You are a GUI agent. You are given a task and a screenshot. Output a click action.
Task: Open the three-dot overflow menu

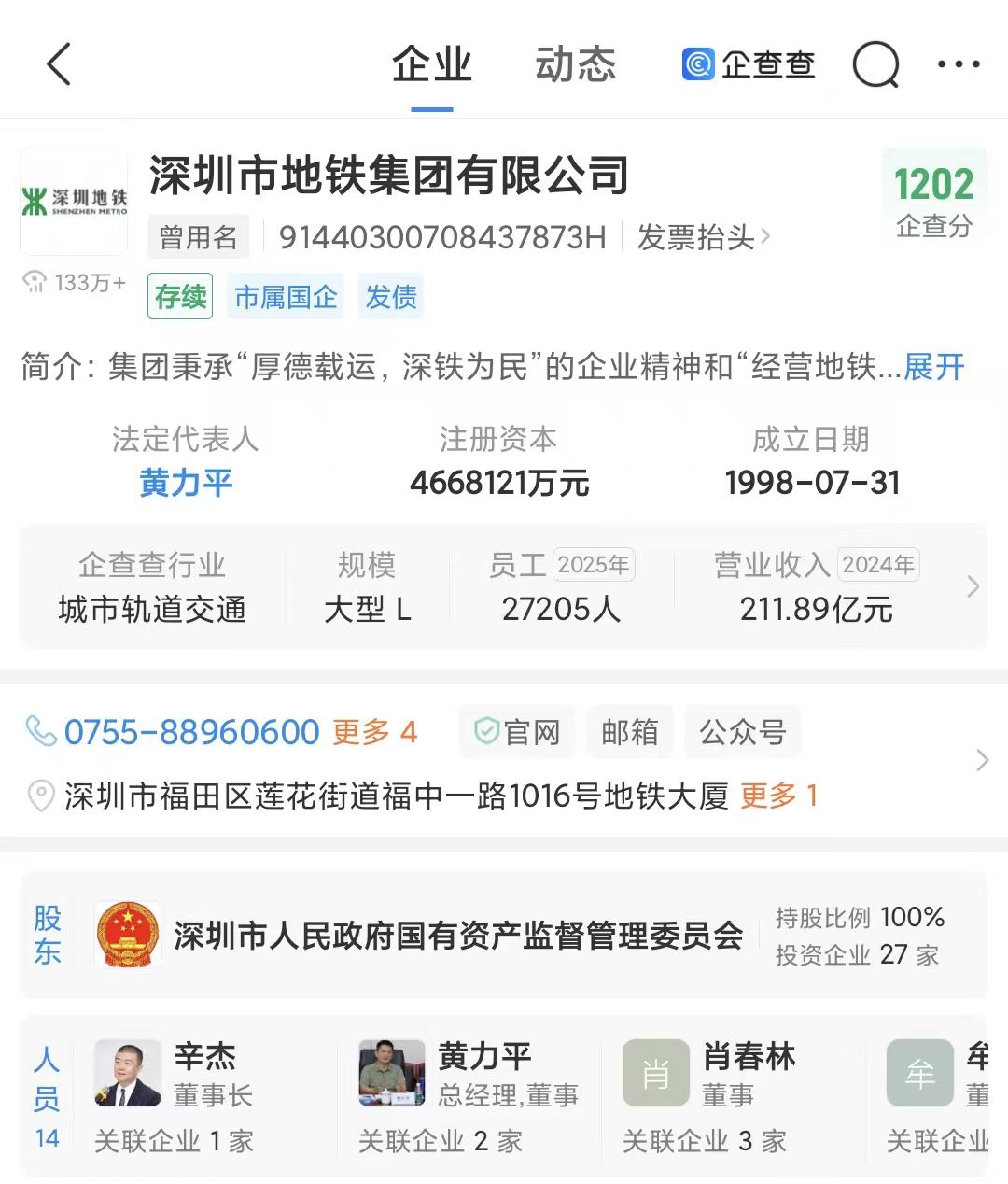point(959,65)
